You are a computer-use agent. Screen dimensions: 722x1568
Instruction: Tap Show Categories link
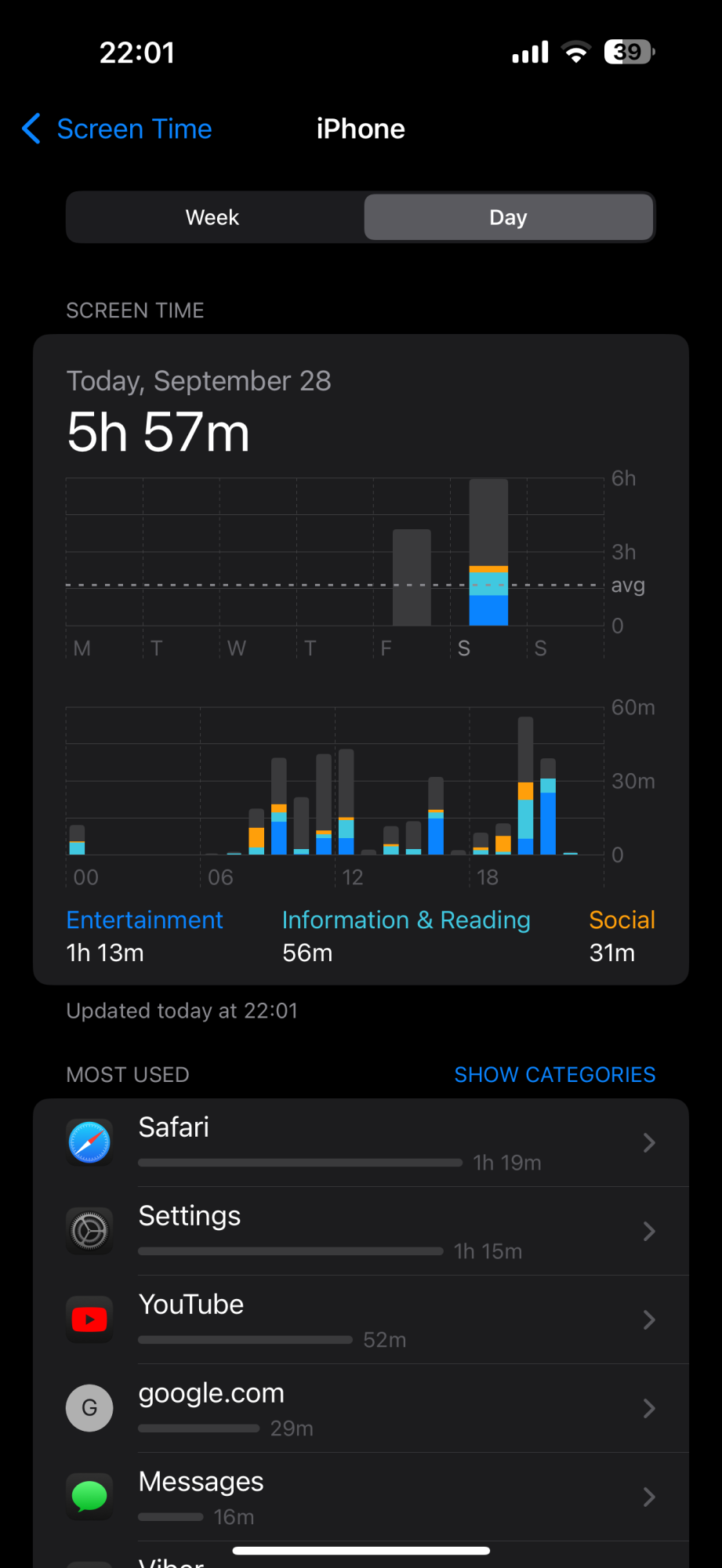pyautogui.click(x=554, y=1074)
